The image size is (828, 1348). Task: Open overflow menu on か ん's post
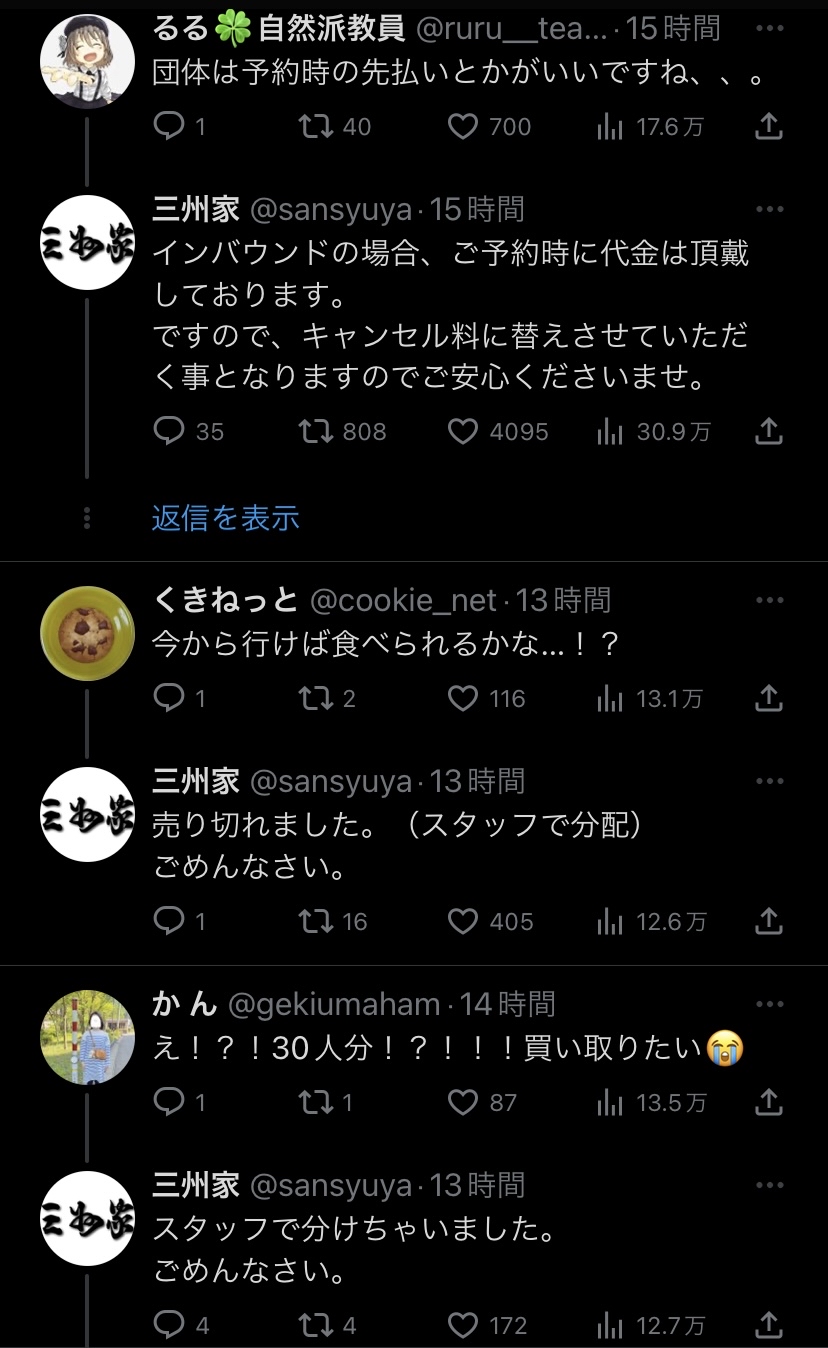coord(769,1003)
